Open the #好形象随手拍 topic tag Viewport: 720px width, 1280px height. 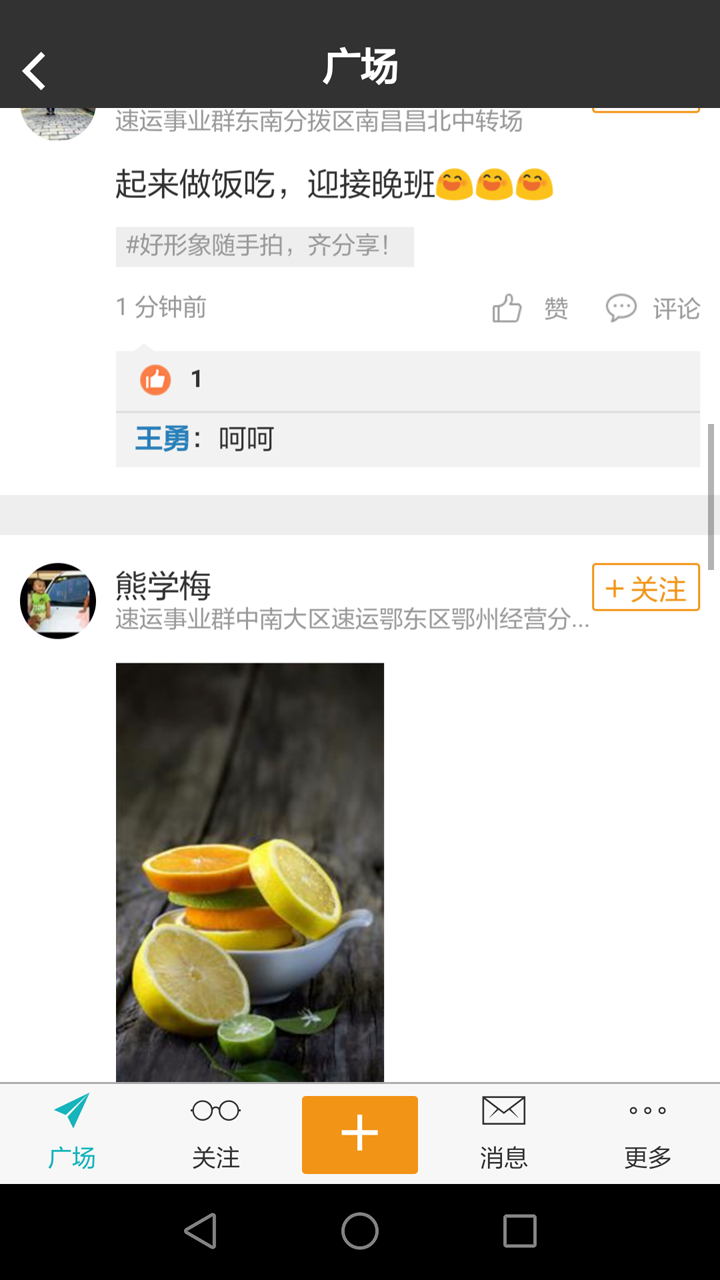(264, 246)
